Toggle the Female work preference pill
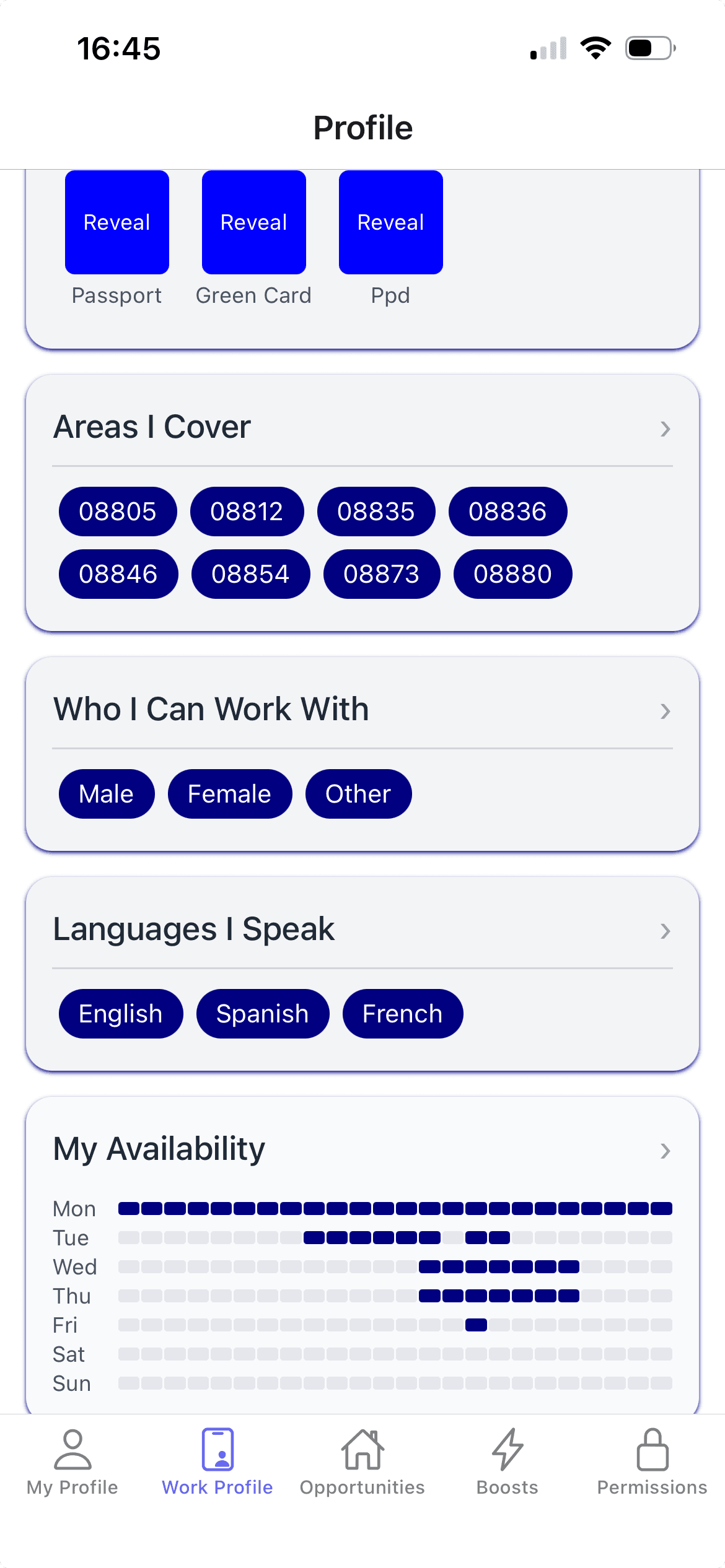The height and width of the screenshot is (1568, 725). [x=229, y=793]
